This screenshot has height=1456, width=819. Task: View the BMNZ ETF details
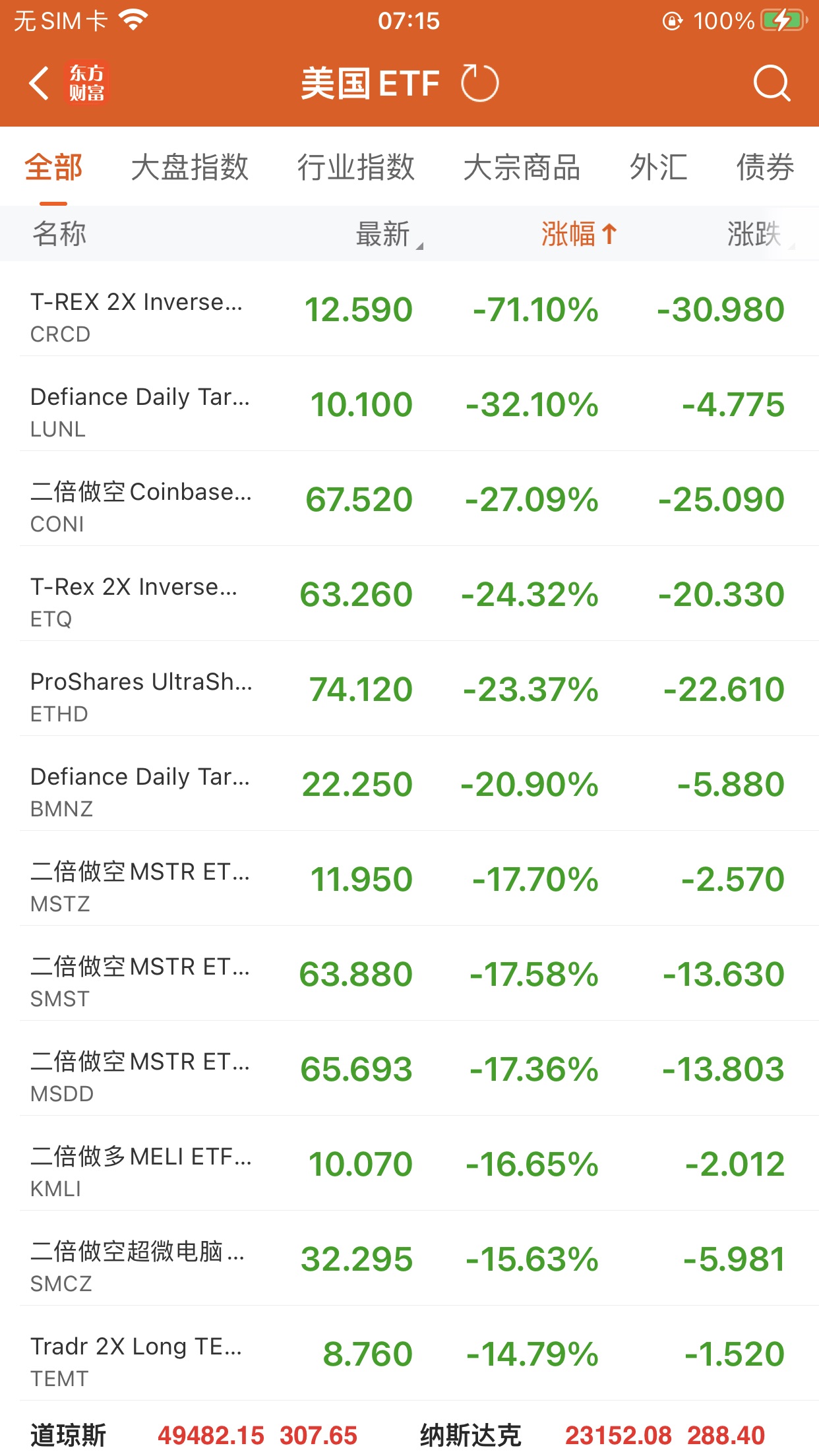click(x=409, y=784)
